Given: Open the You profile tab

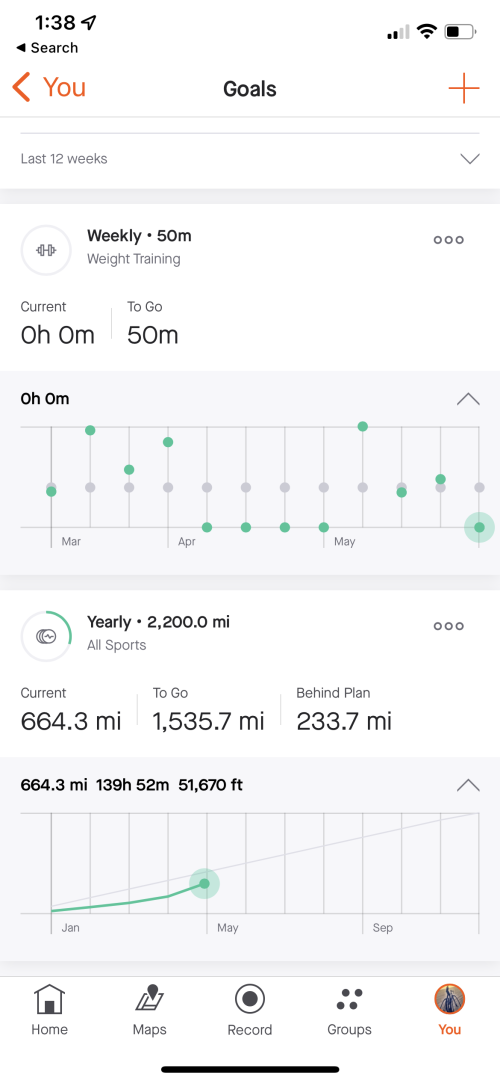Looking at the screenshot, I should [x=450, y=1009].
